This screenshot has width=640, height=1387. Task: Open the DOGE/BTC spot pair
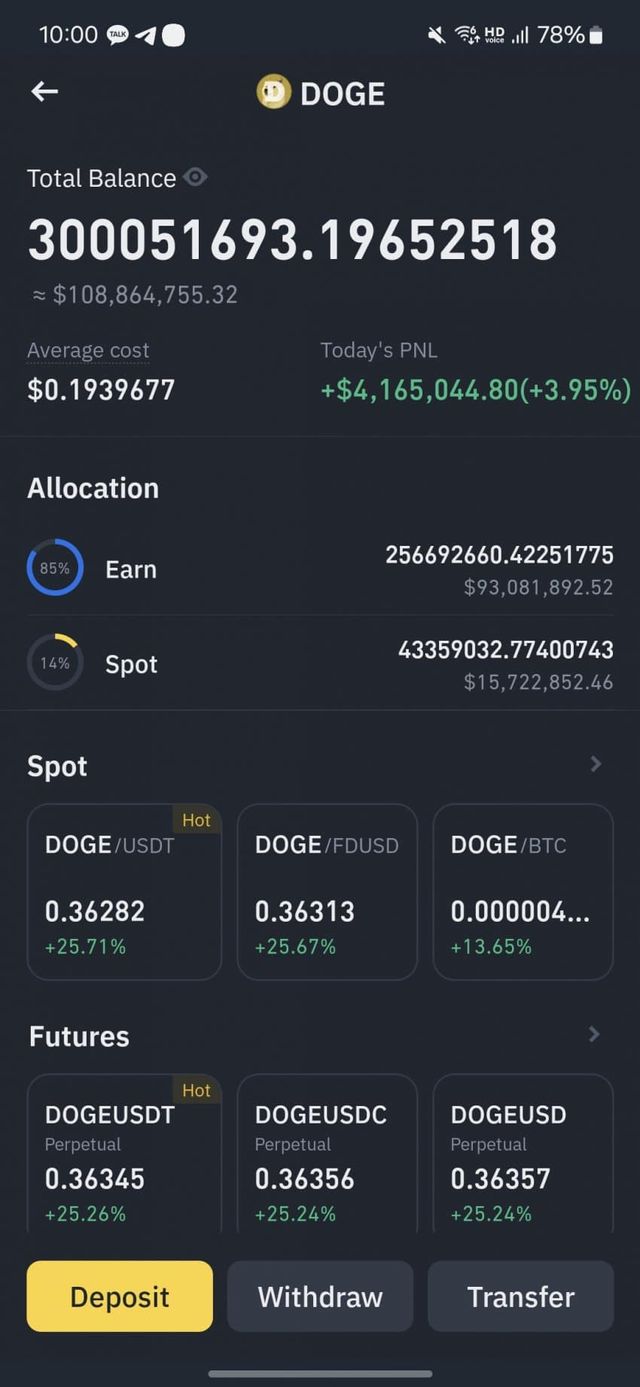[x=522, y=892]
